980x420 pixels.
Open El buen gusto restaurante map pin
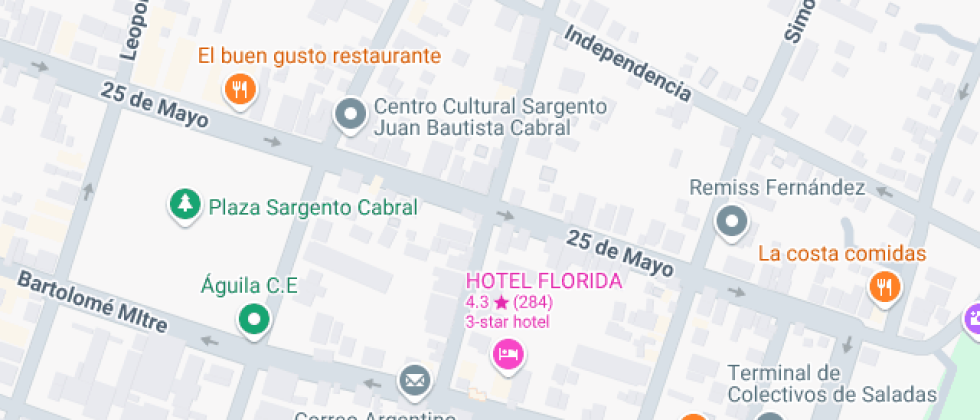(x=240, y=91)
